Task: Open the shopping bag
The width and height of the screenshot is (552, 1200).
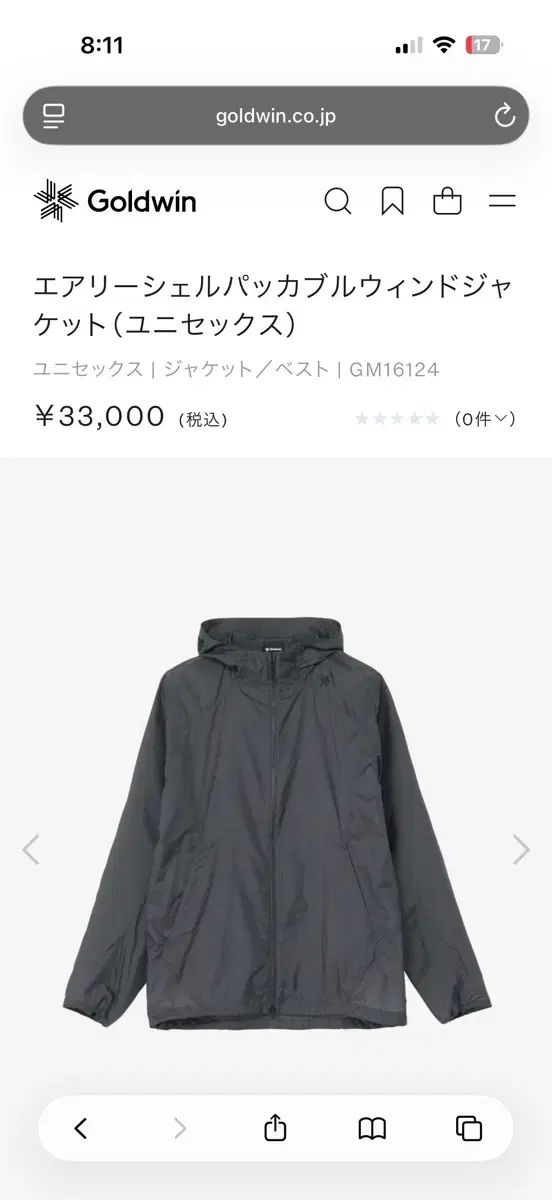Action: coord(447,202)
